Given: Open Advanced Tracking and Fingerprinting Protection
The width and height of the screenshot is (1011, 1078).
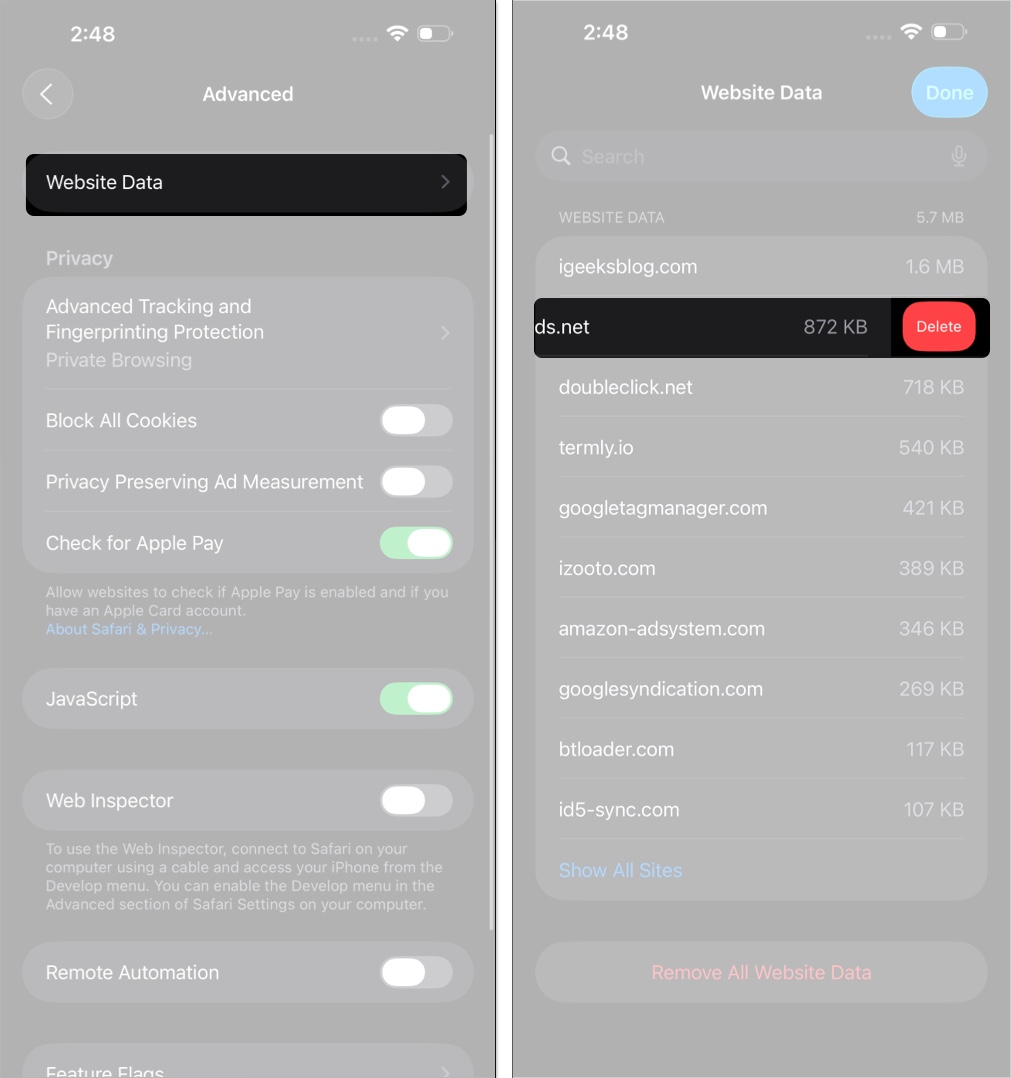Looking at the screenshot, I should click(246, 332).
